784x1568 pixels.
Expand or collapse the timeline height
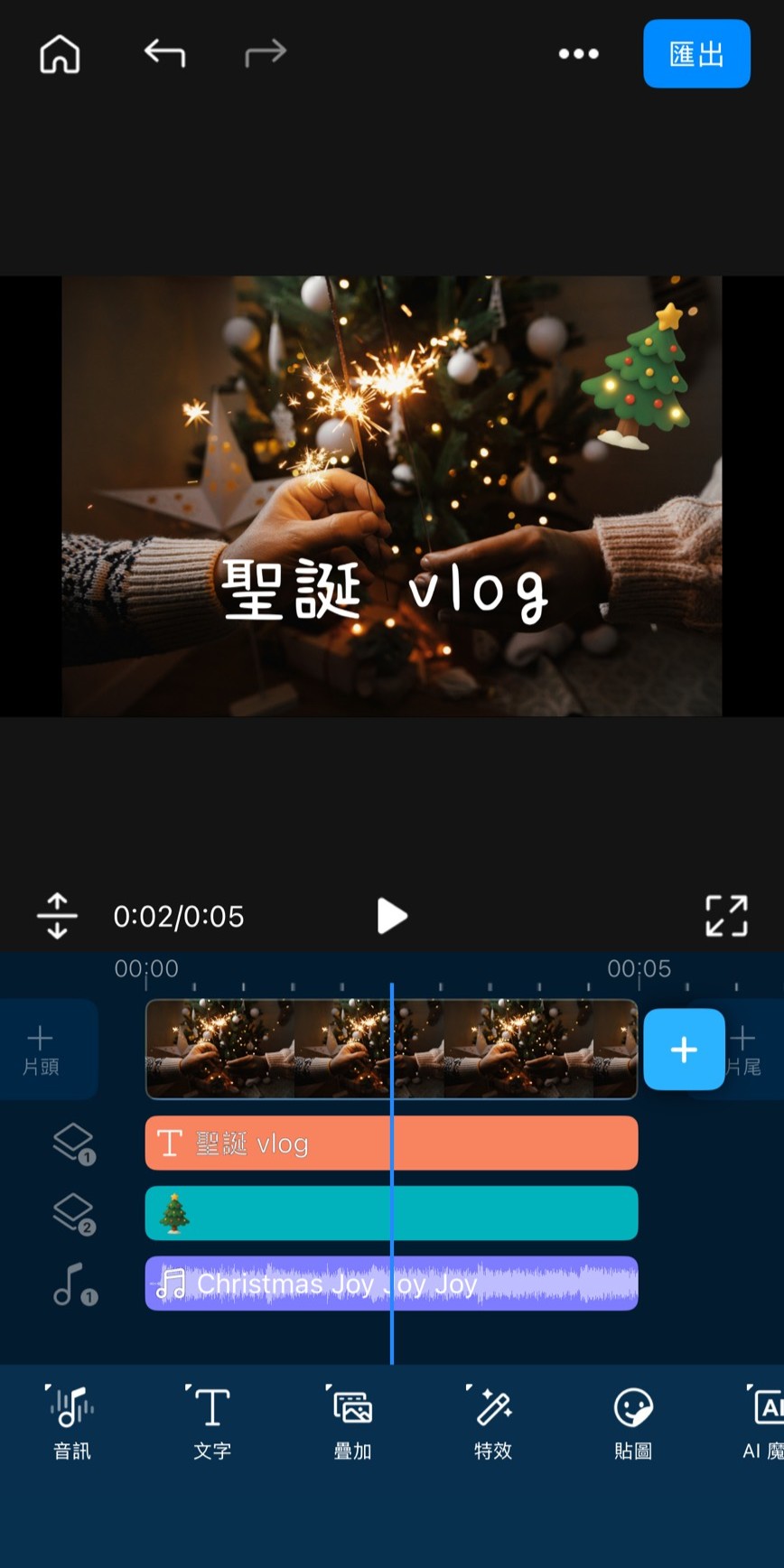(x=57, y=916)
